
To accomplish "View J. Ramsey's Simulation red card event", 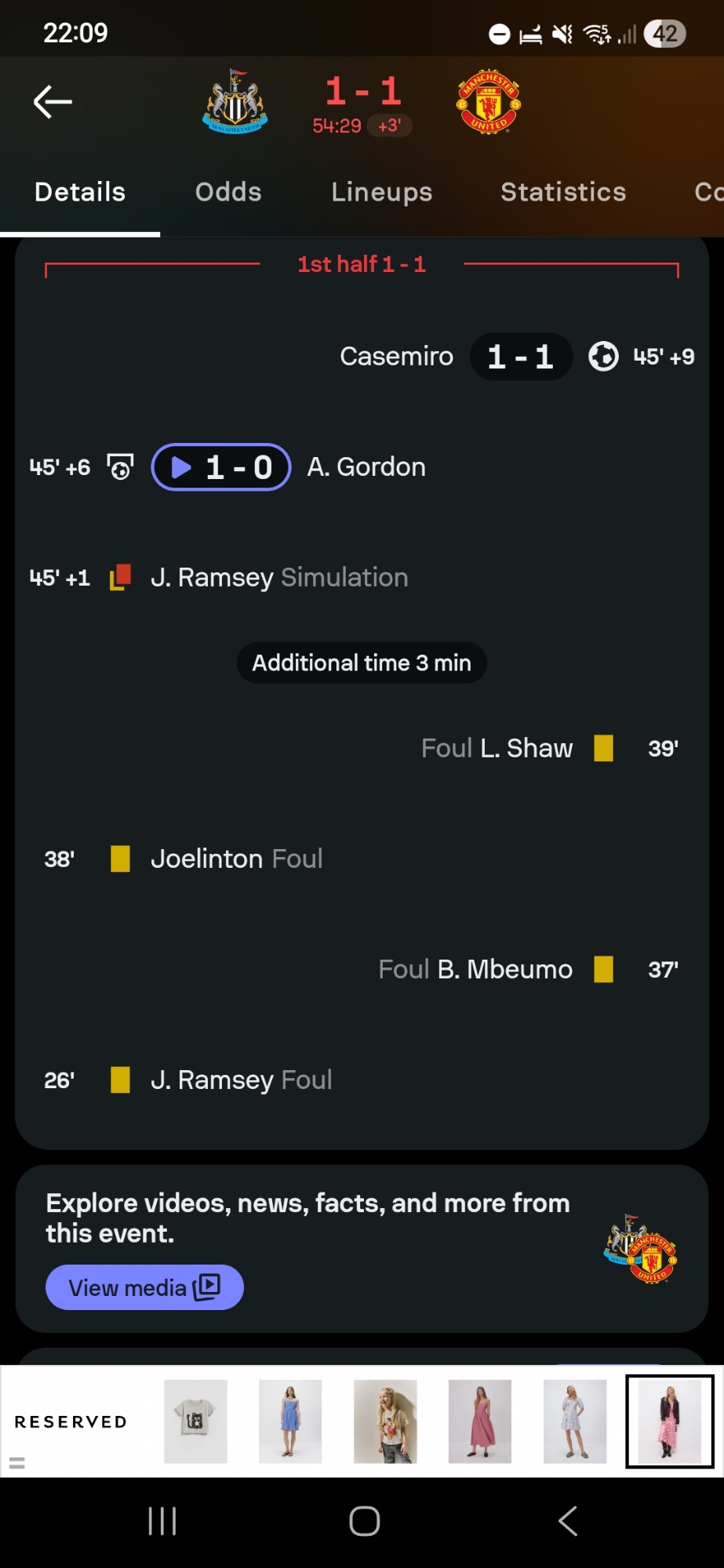I will coord(279,578).
